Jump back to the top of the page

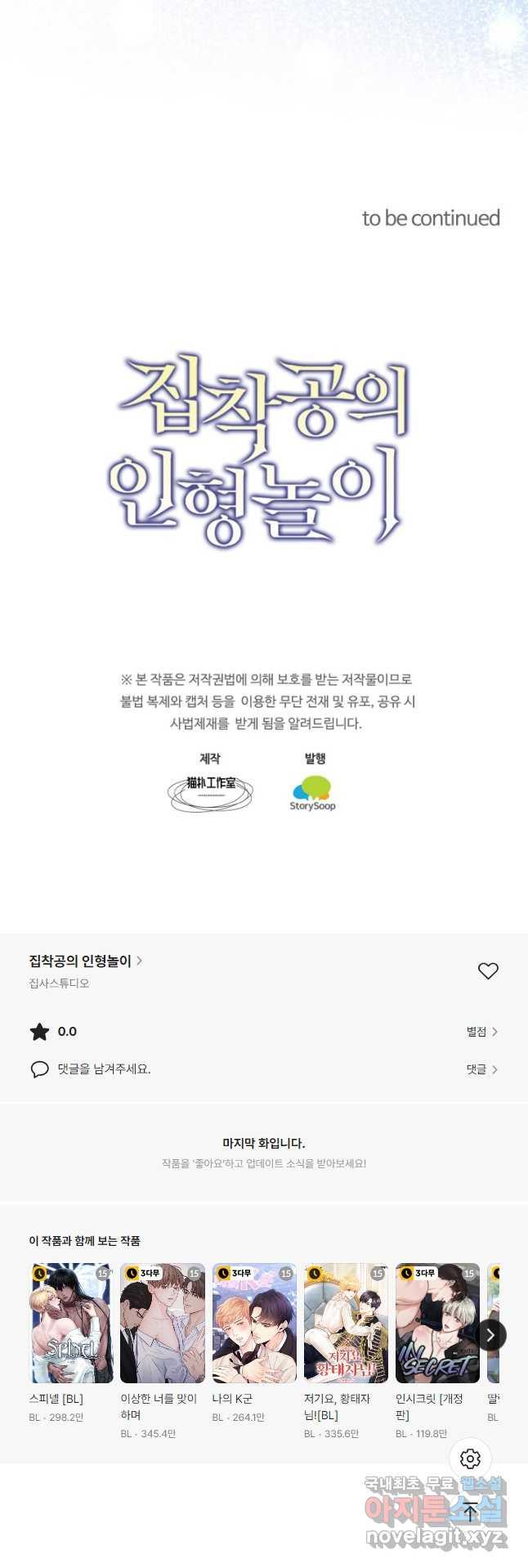[470, 1511]
